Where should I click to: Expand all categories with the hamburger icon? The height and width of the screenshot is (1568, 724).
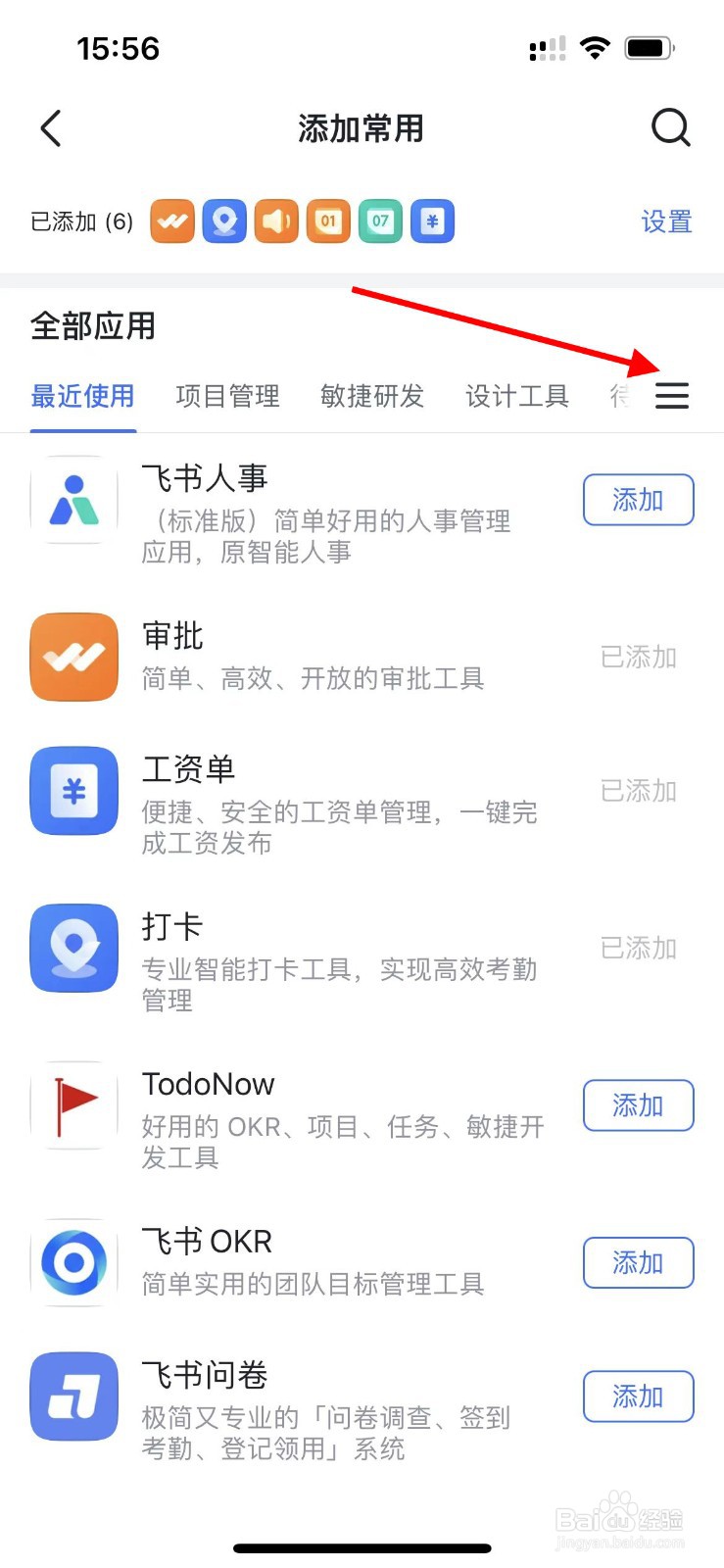click(672, 396)
